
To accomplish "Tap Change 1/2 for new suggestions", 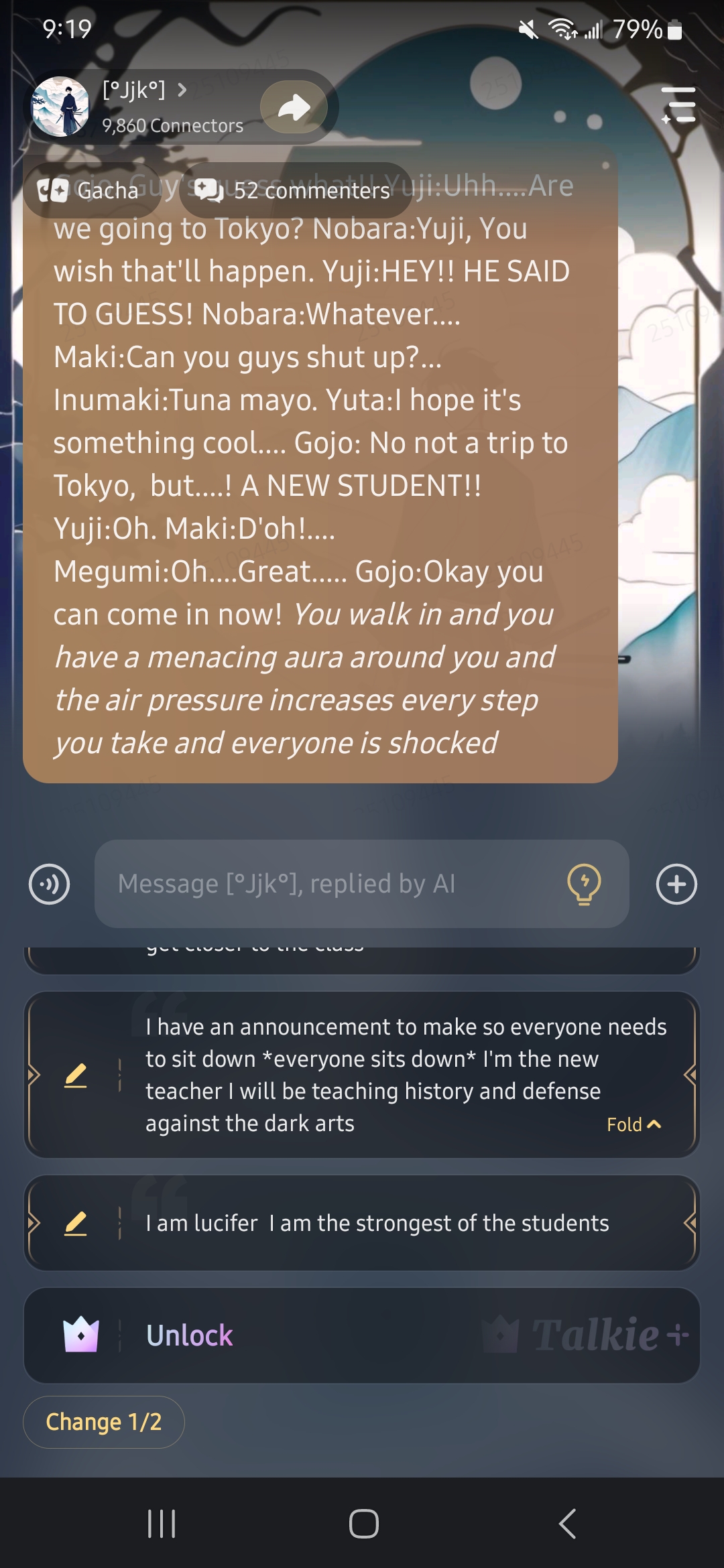I will 104,1422.
